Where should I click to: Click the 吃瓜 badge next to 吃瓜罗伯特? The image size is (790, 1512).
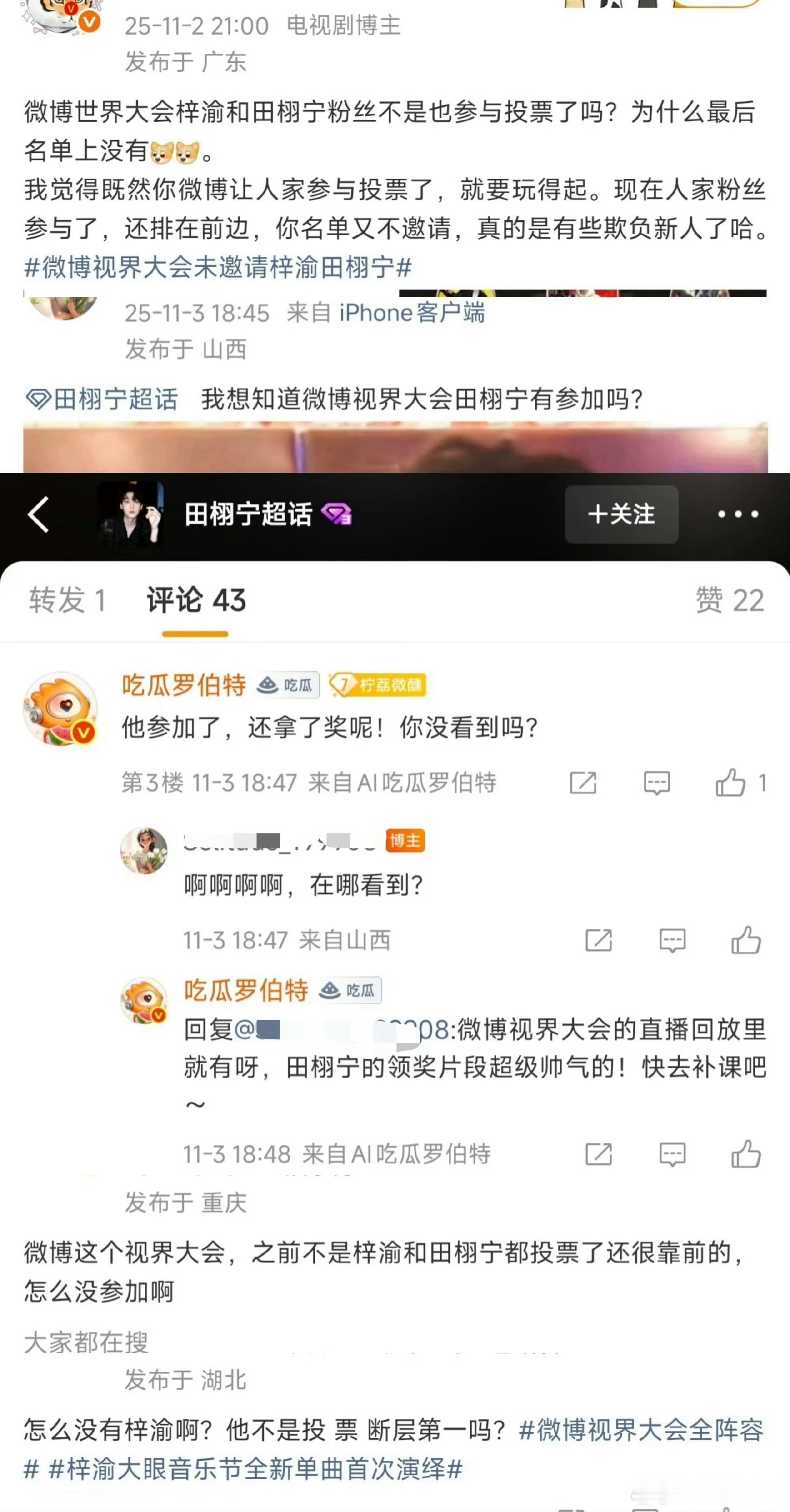(x=286, y=685)
